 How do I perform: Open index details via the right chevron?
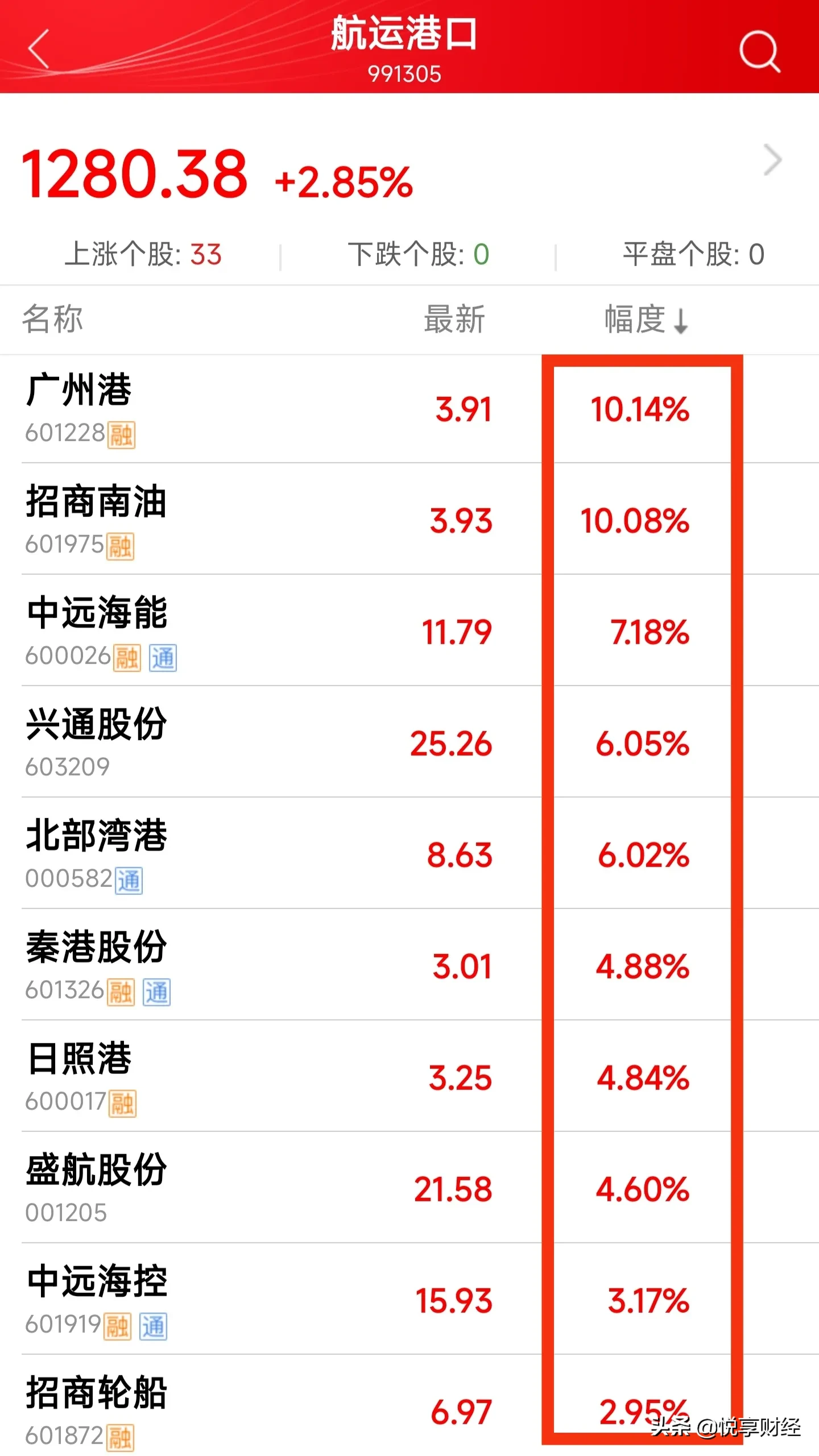(x=772, y=160)
